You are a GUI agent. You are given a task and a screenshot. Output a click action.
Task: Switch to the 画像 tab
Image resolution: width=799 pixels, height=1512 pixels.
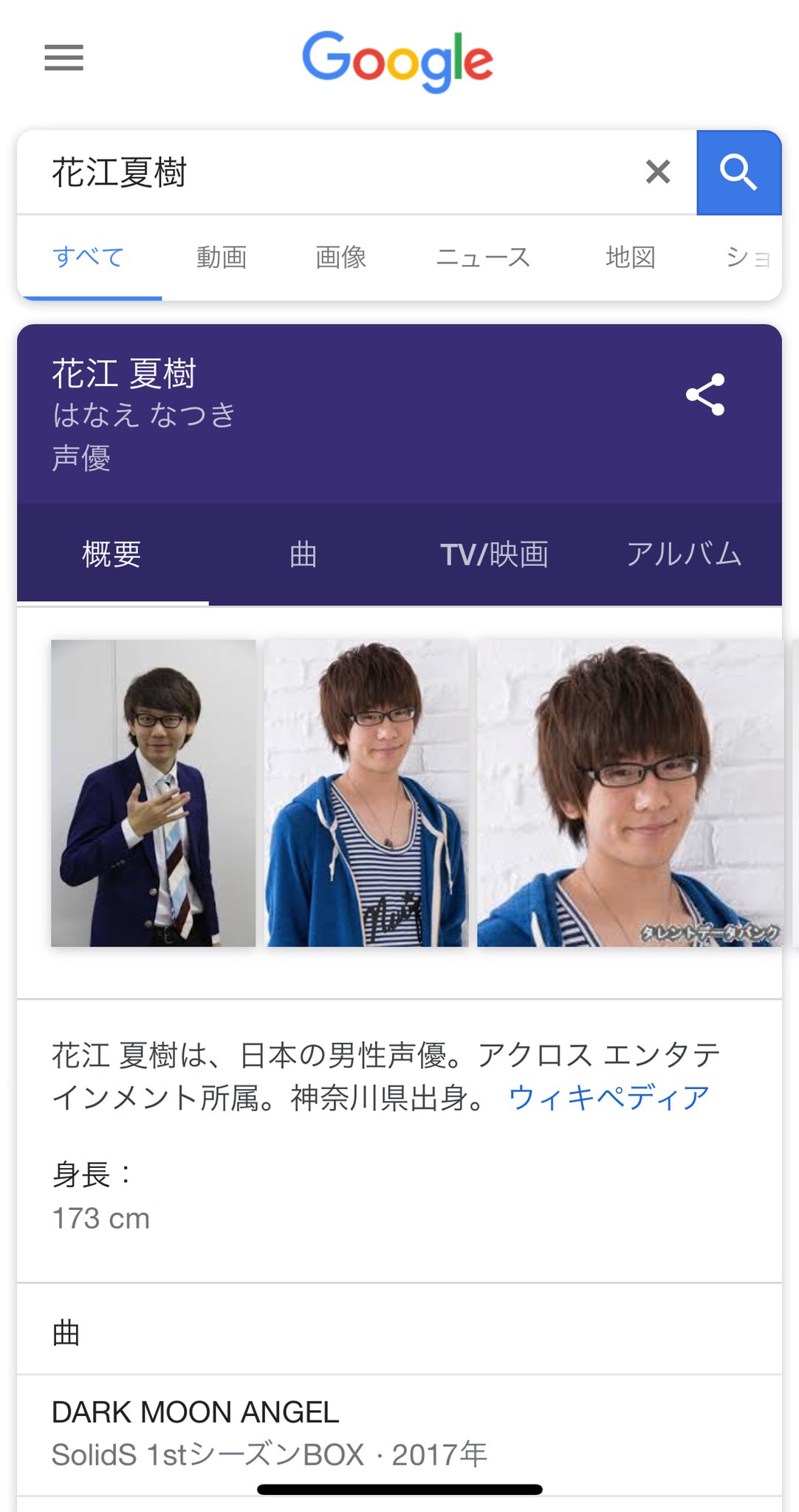(340, 258)
